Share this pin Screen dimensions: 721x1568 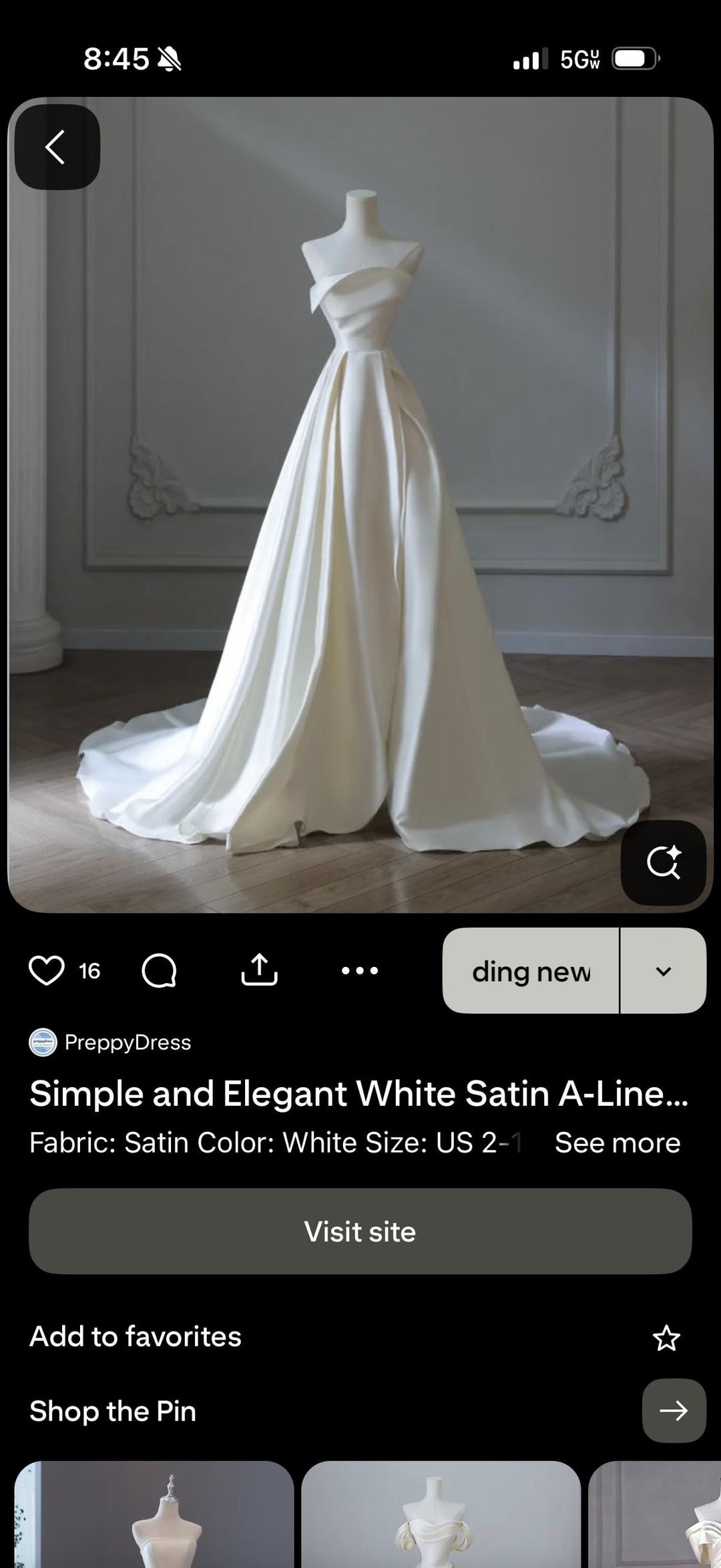click(x=259, y=970)
